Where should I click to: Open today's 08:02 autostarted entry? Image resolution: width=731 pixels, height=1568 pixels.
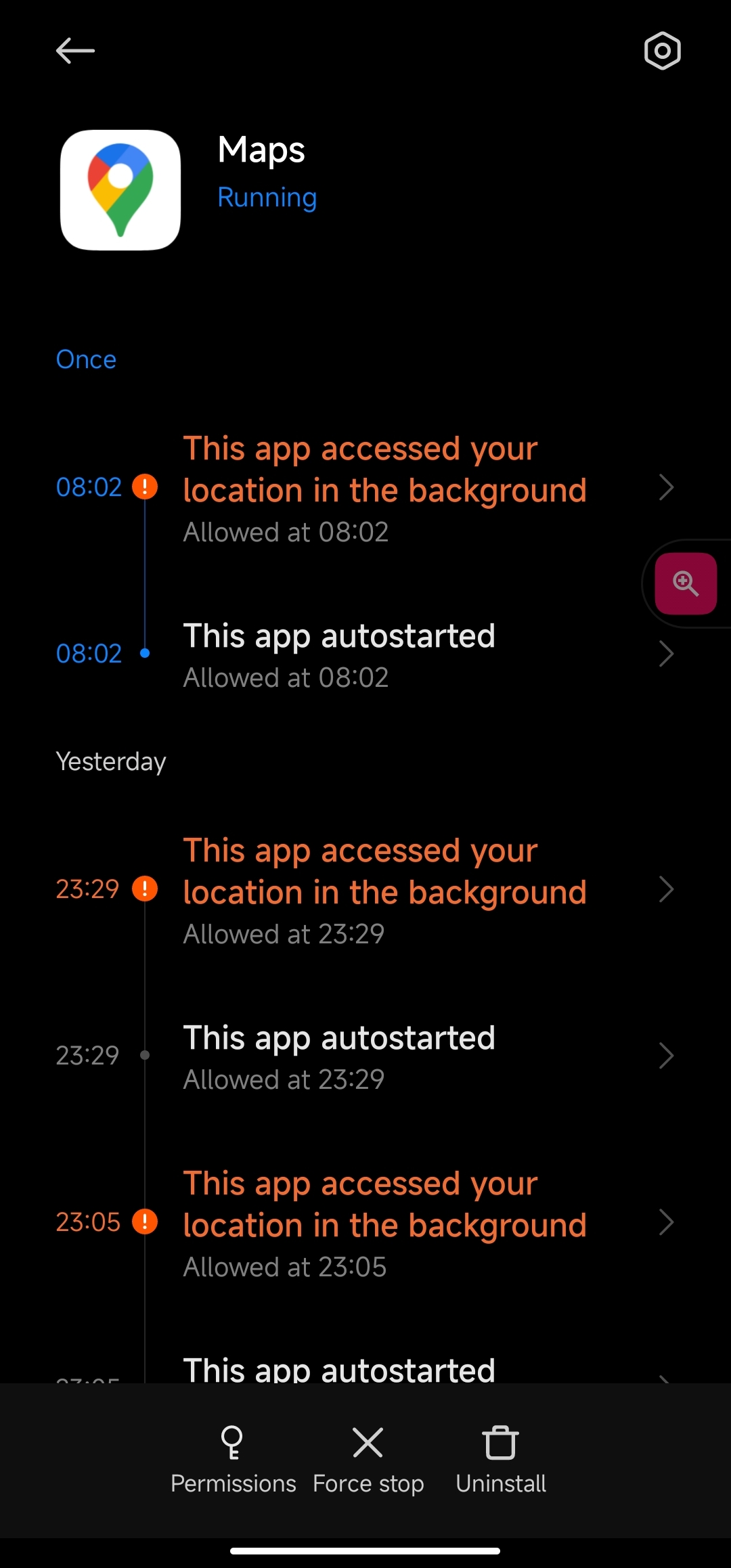[x=365, y=654]
